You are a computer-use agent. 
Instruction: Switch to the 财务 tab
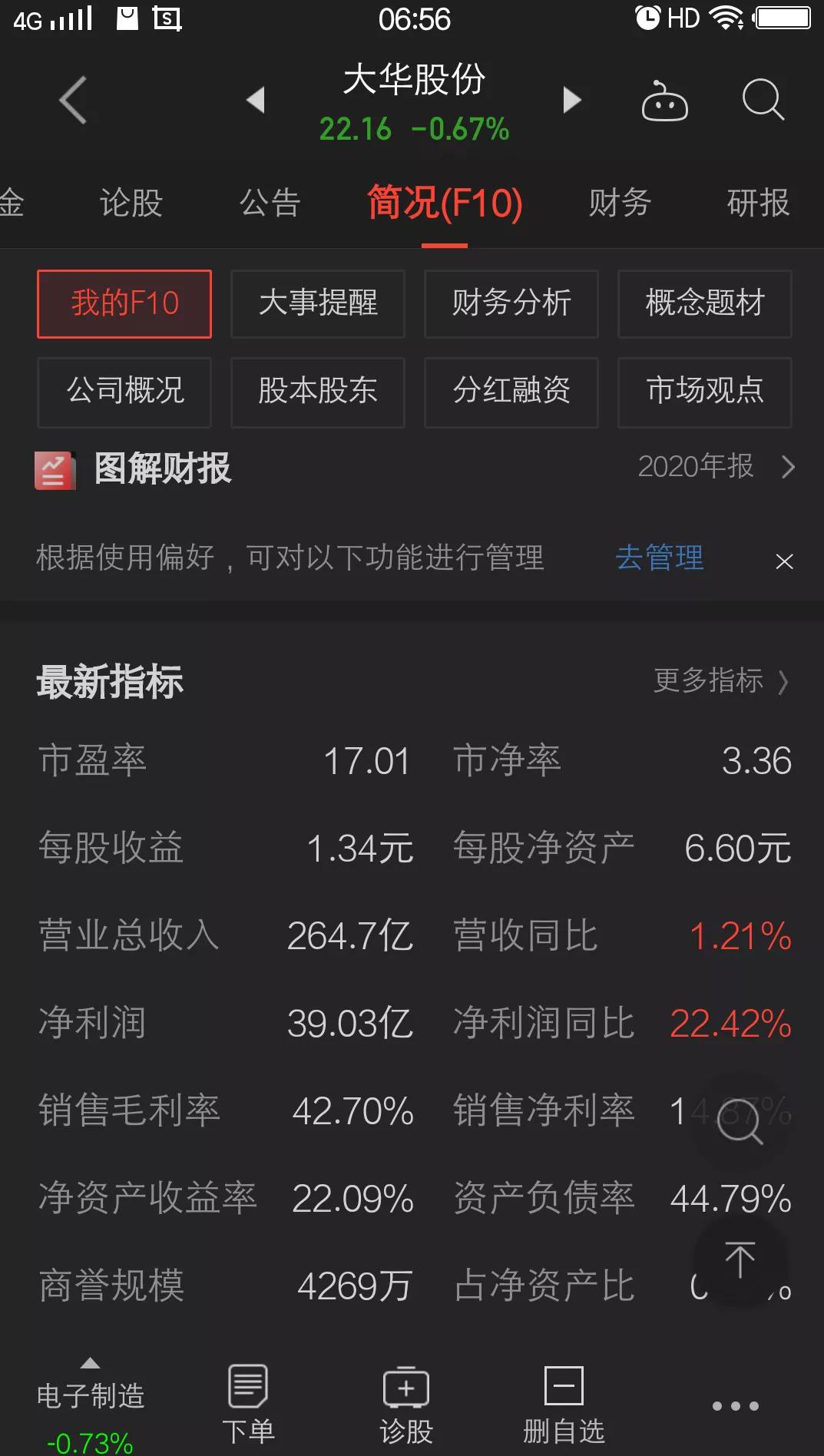coord(619,203)
